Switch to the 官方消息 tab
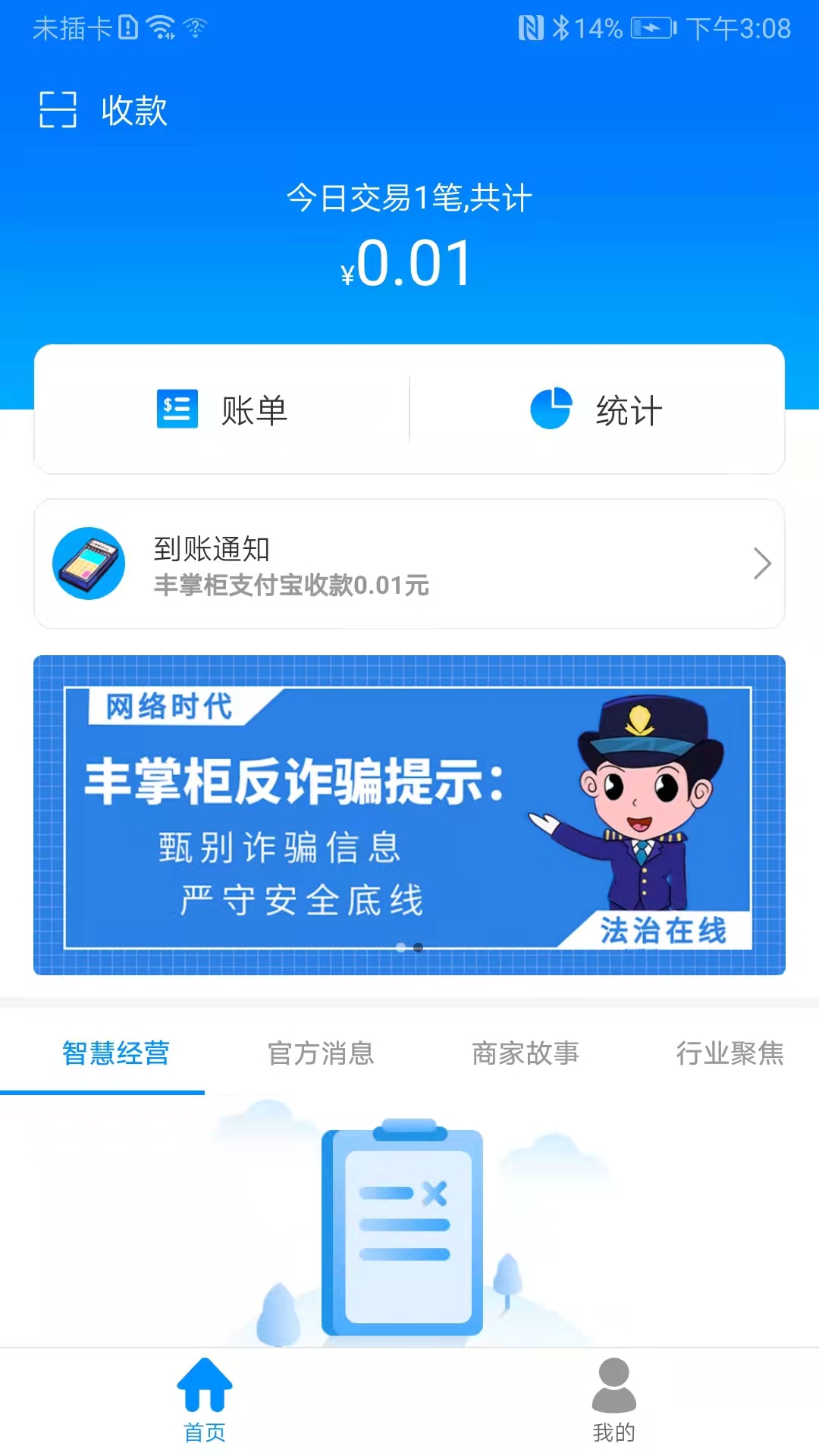This screenshot has width=819, height=1456. coord(321,1053)
